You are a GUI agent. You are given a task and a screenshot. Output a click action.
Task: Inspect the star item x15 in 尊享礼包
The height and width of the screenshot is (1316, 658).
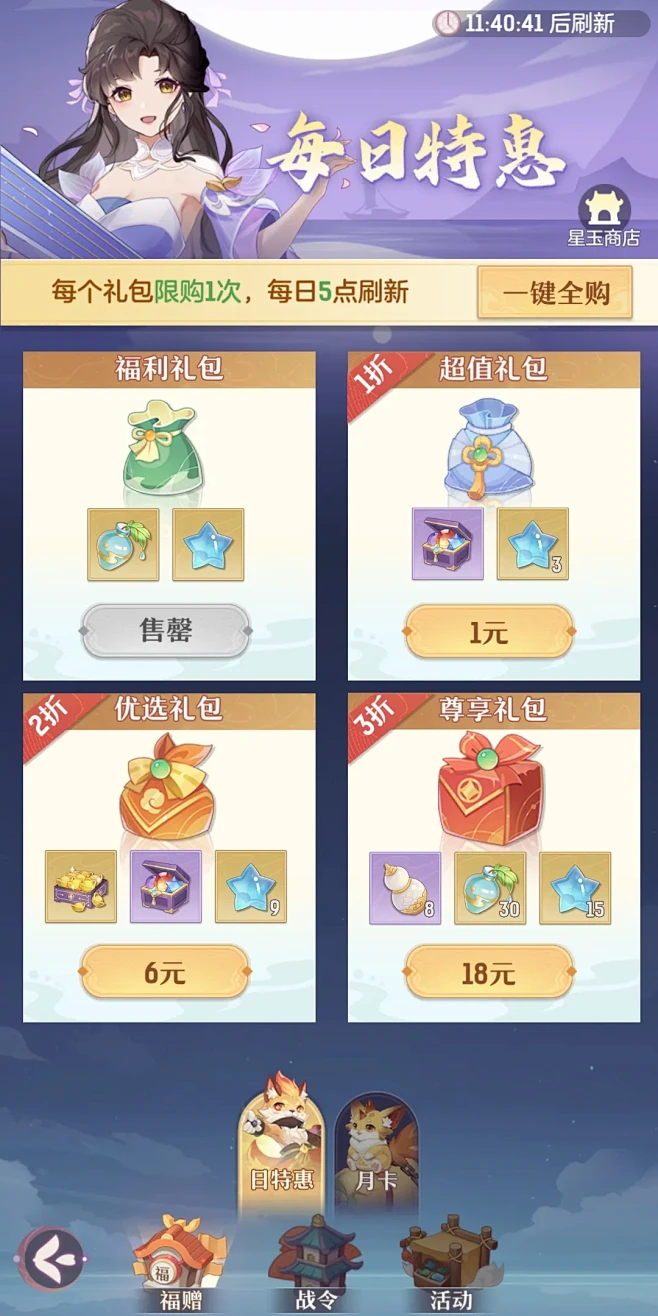575,888
